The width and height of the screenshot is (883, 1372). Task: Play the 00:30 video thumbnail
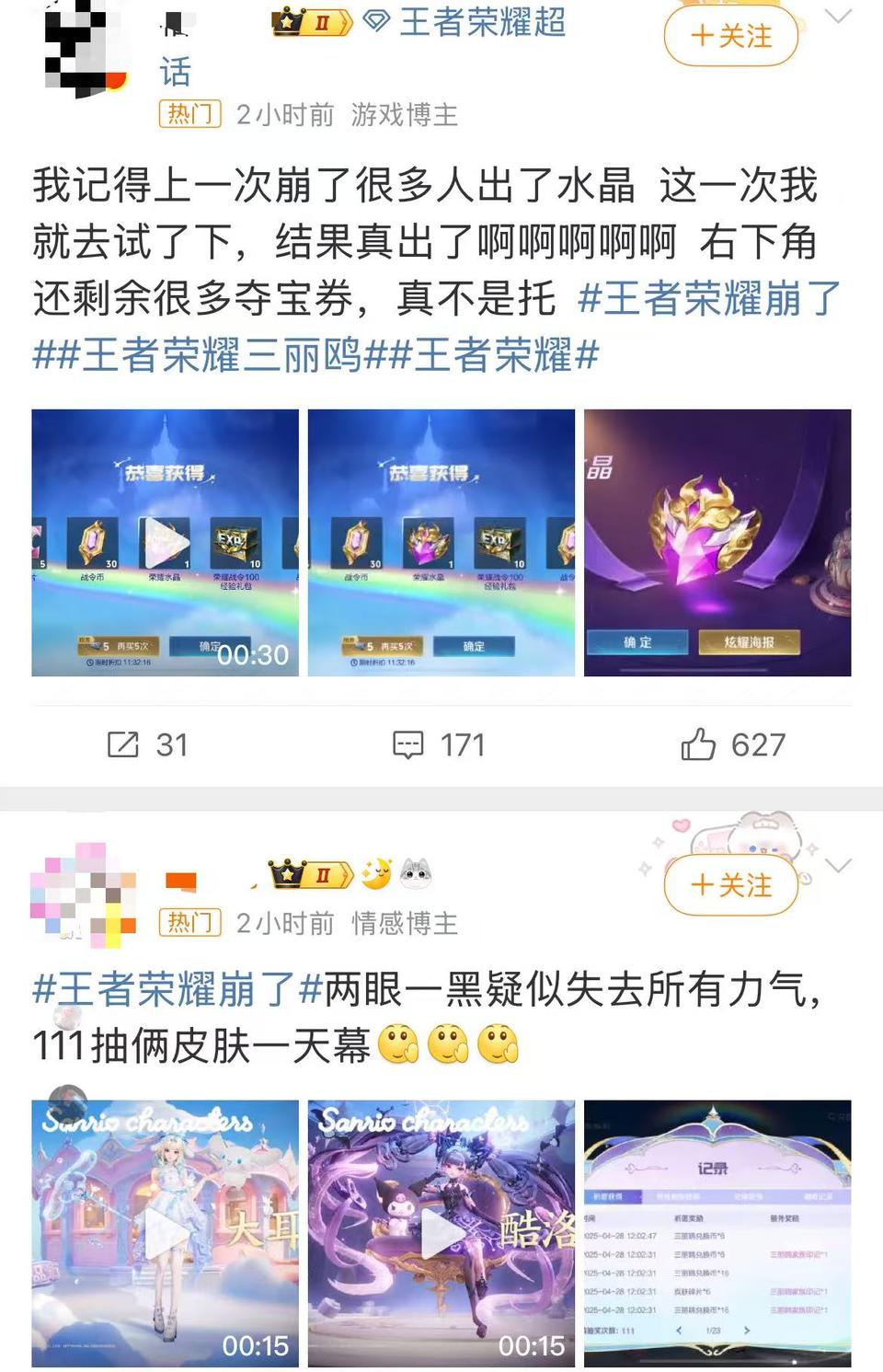pyautogui.click(x=165, y=542)
